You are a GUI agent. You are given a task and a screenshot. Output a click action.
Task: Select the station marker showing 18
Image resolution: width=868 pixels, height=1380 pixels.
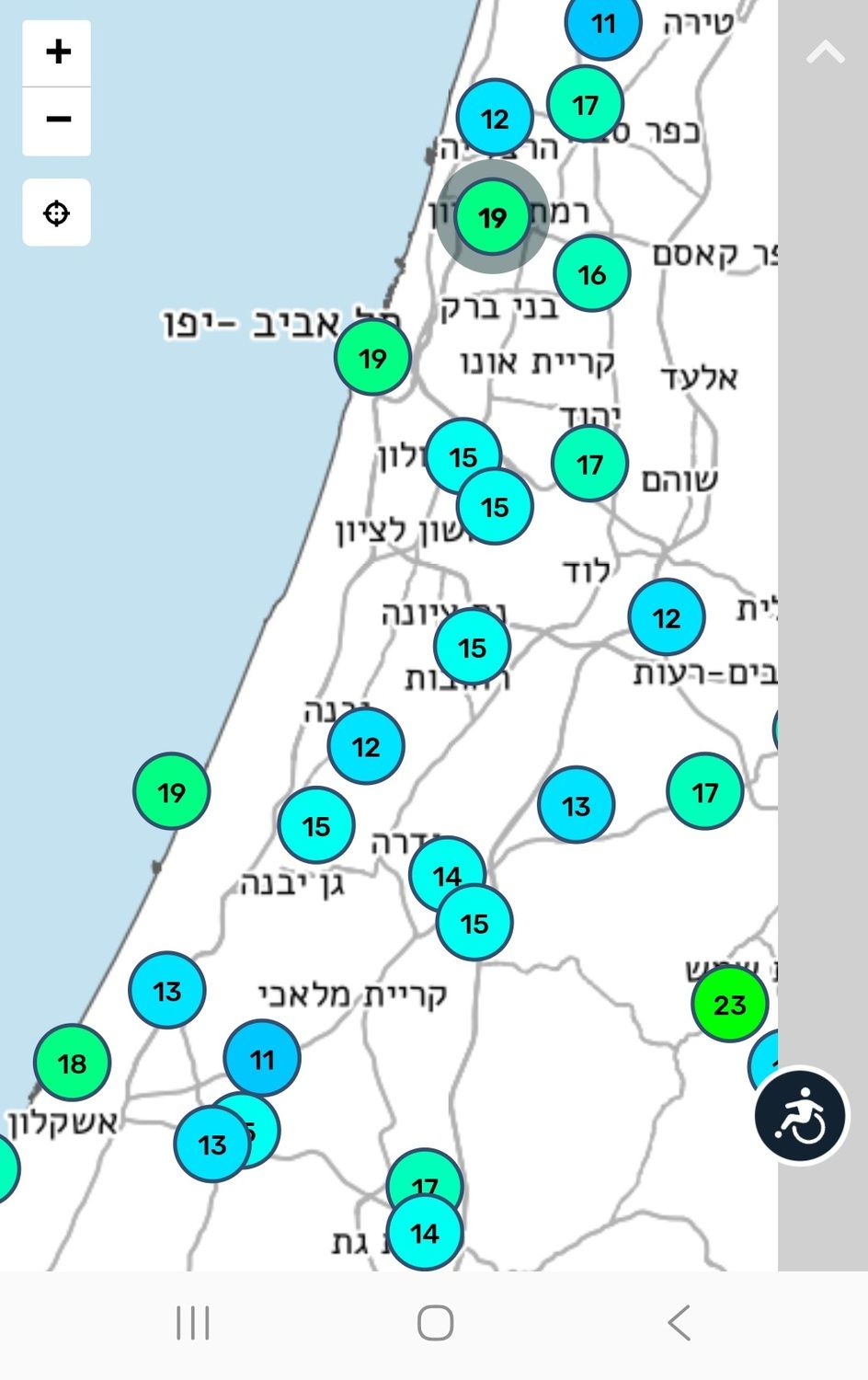(x=72, y=1063)
